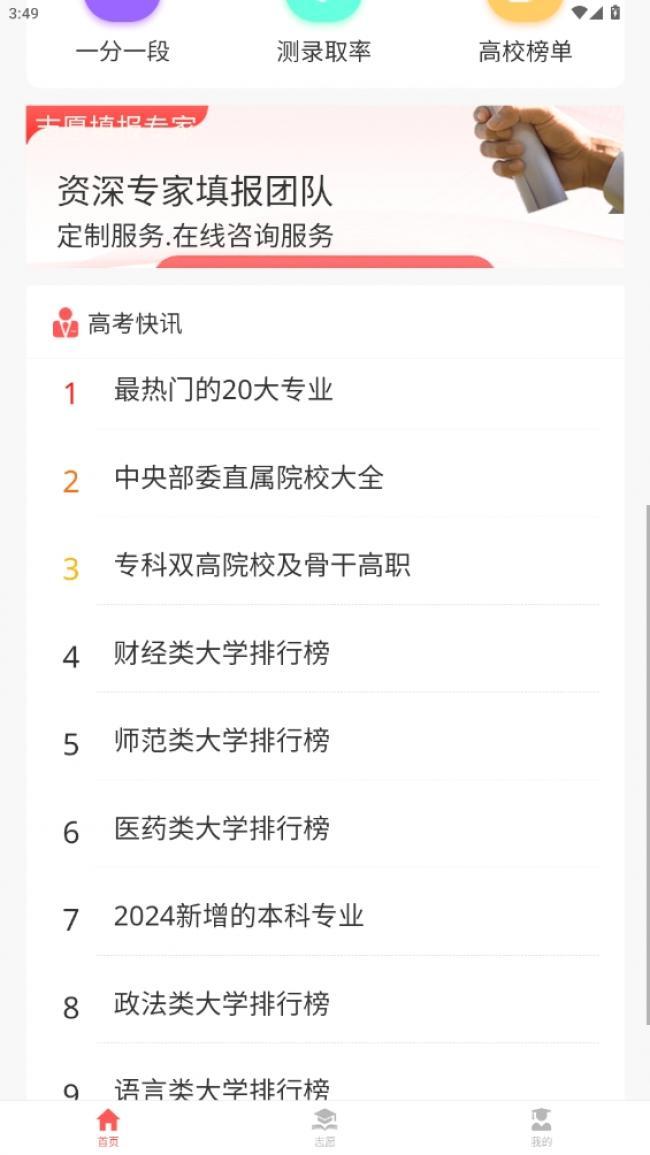Tap the 资深专家填报团队 banner
This screenshot has width=650, height=1155.
[325, 186]
